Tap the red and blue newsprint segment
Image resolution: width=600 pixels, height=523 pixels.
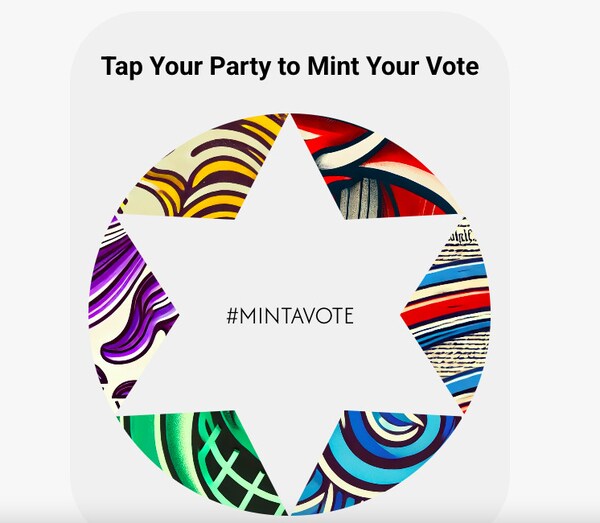pyautogui.click(x=450, y=310)
